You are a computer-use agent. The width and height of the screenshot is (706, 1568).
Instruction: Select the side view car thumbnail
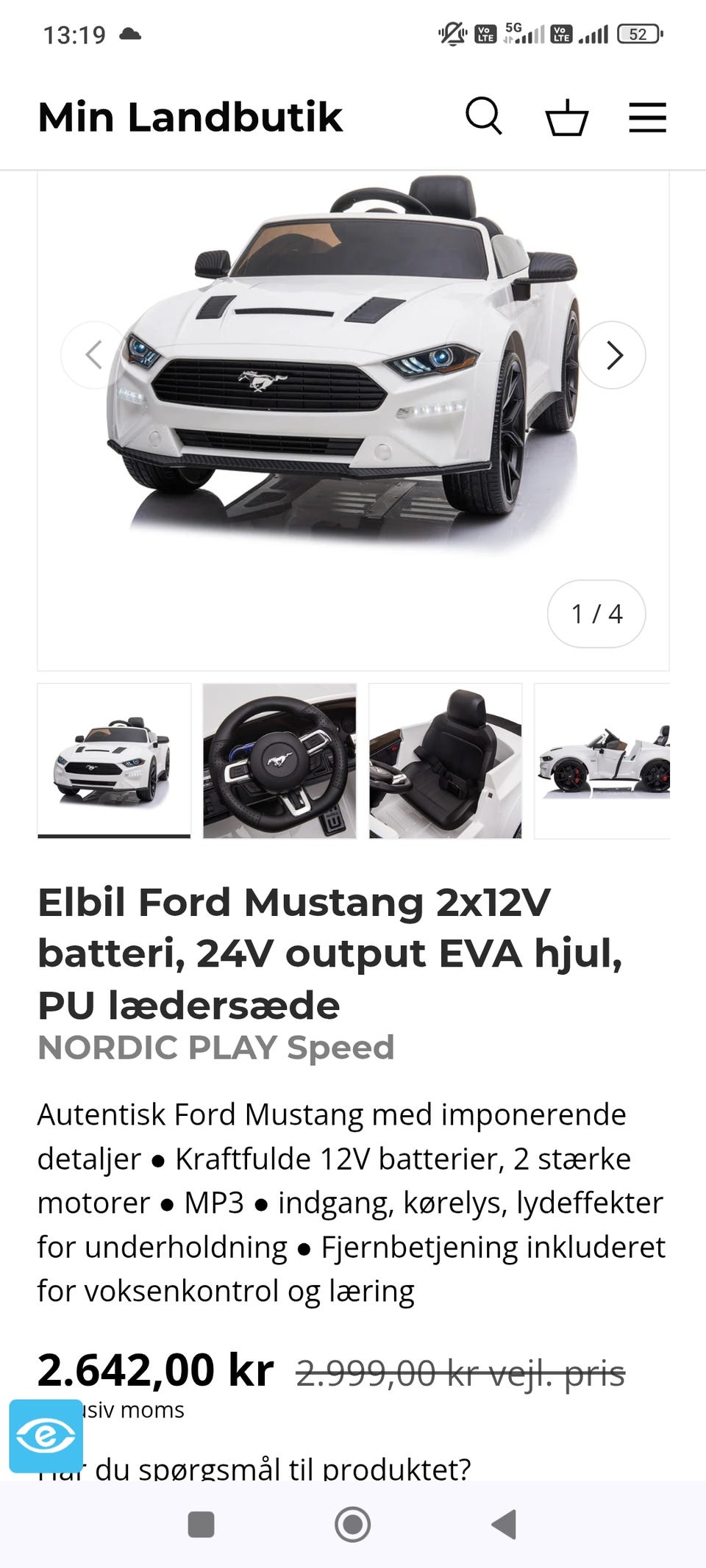point(602,761)
